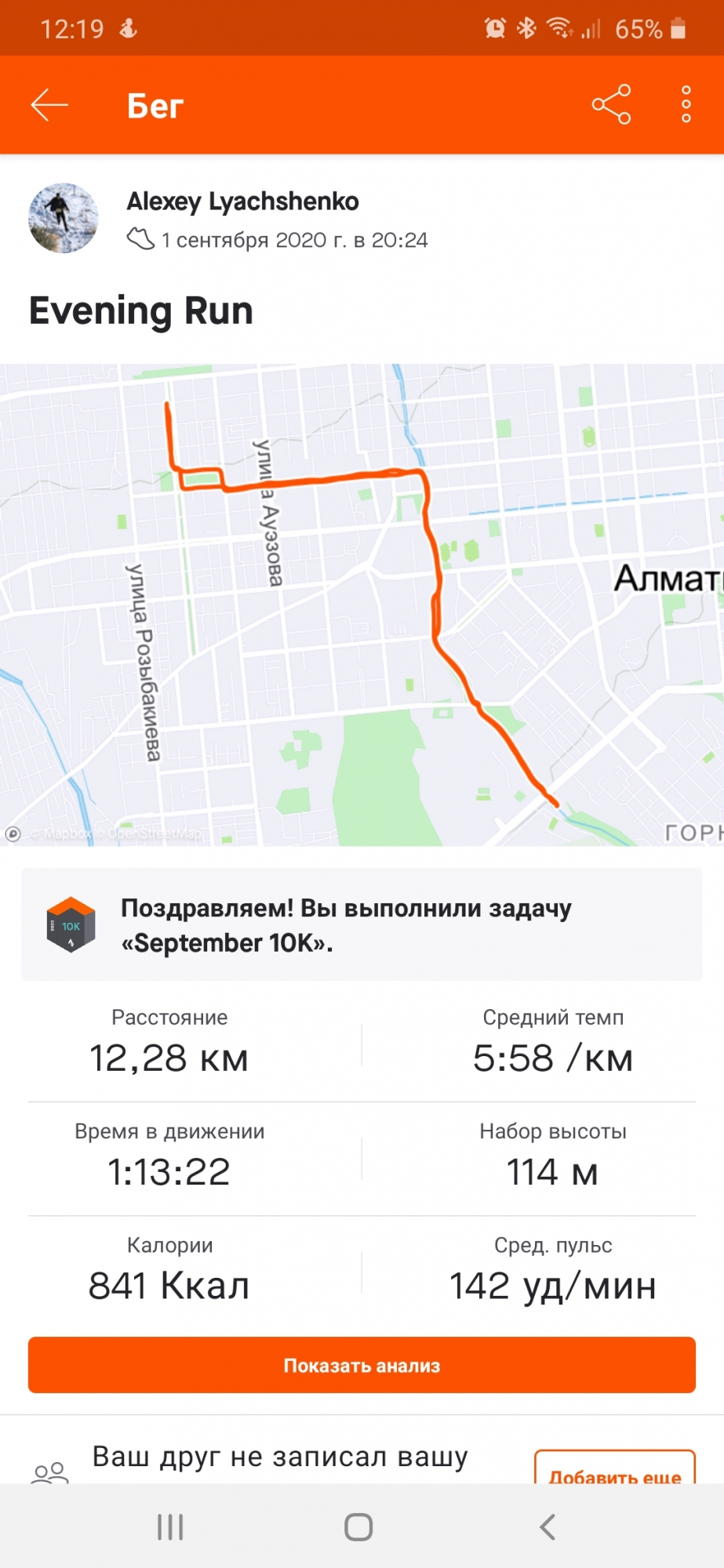The width and height of the screenshot is (724, 1568).
Task: Open the three-dot overflow menu
Action: coord(686,105)
